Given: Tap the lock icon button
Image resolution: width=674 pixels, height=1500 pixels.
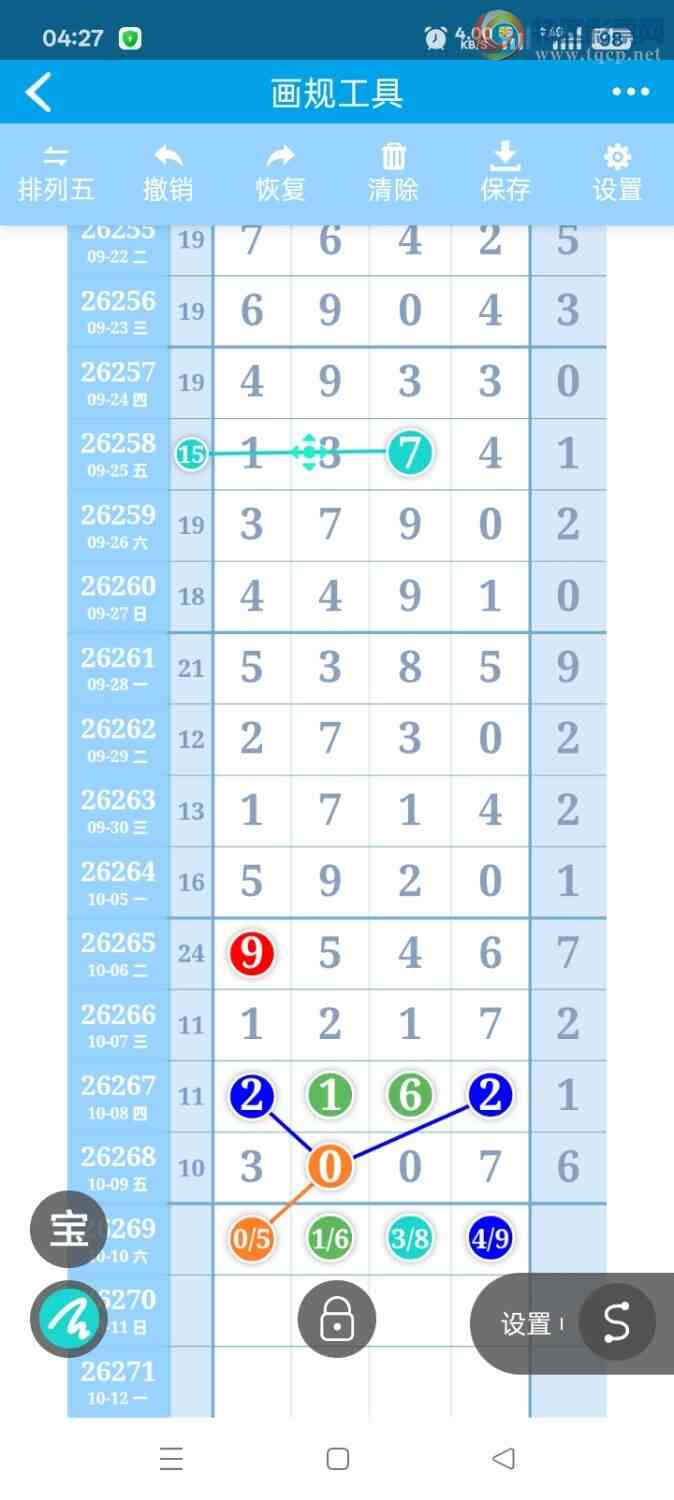Looking at the screenshot, I should (x=337, y=1319).
